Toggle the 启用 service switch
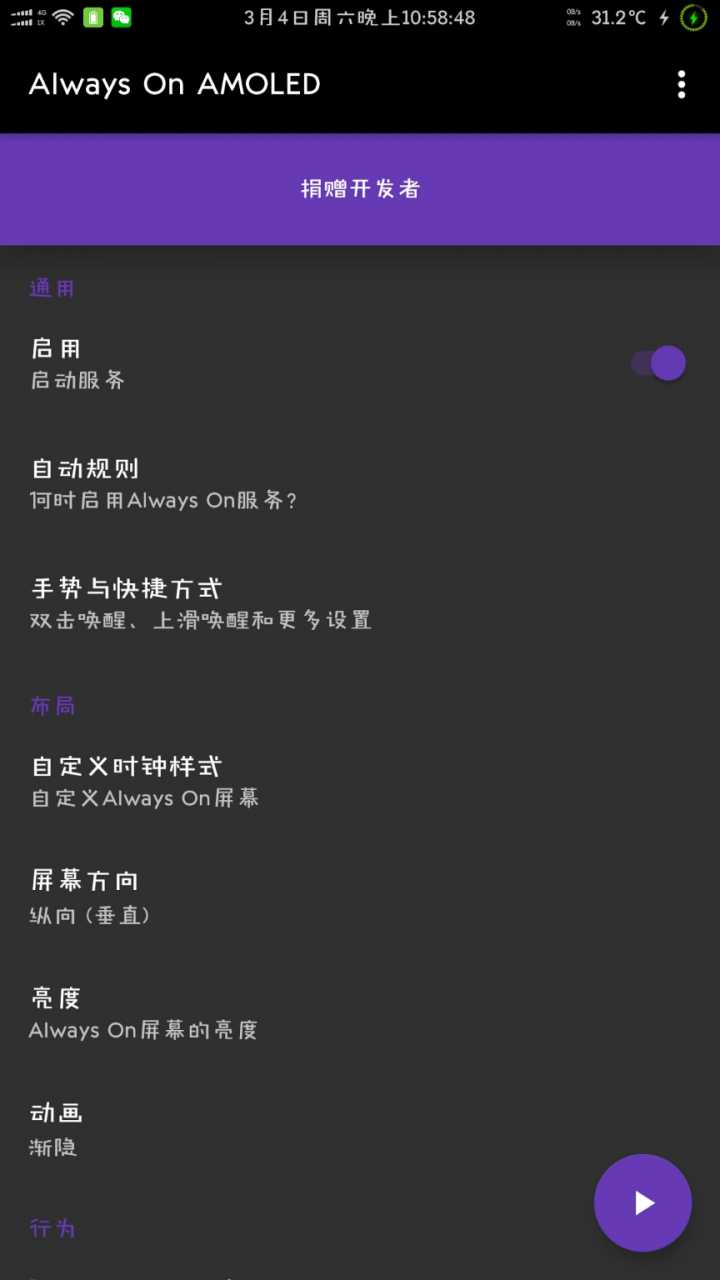The height and width of the screenshot is (1280, 720). [x=658, y=363]
